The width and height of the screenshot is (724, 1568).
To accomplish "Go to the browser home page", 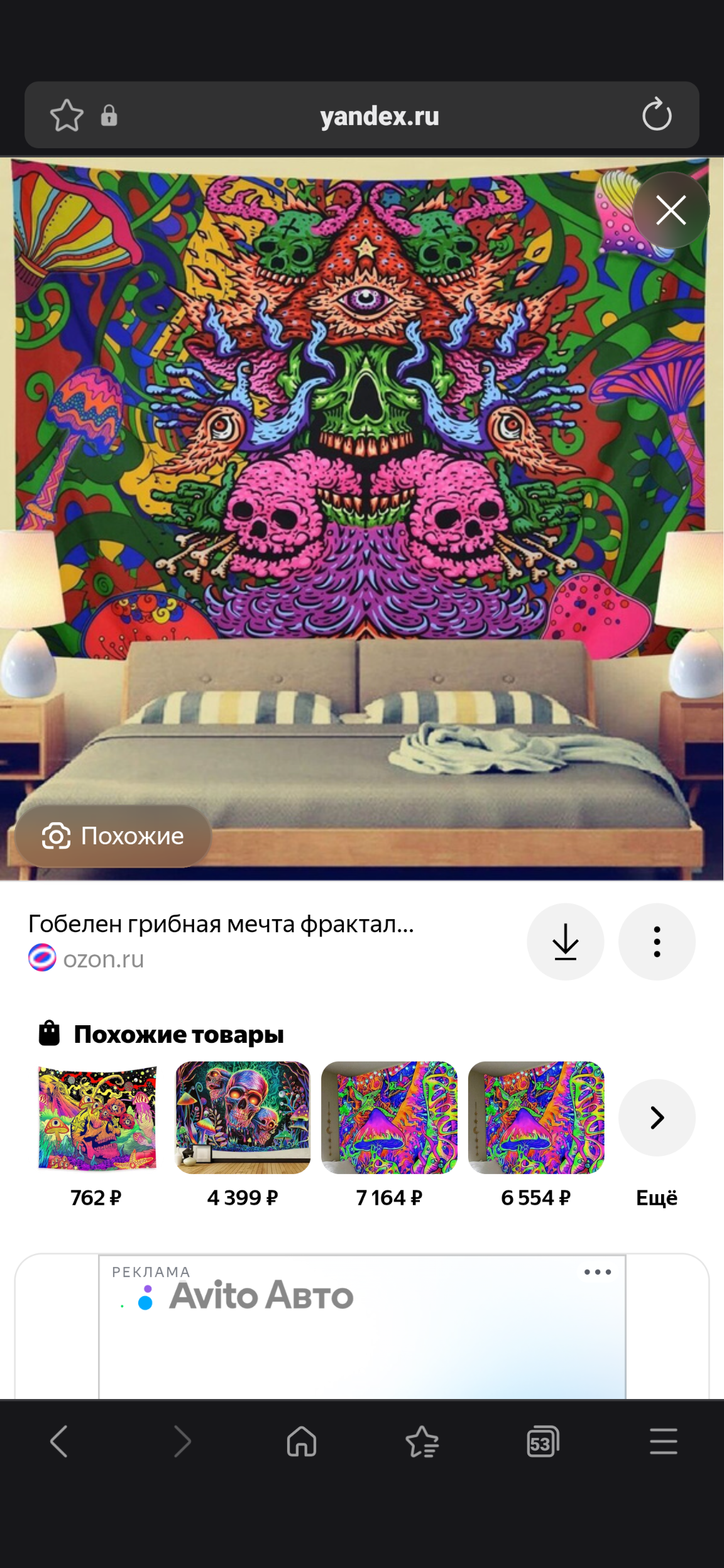I will click(302, 1441).
